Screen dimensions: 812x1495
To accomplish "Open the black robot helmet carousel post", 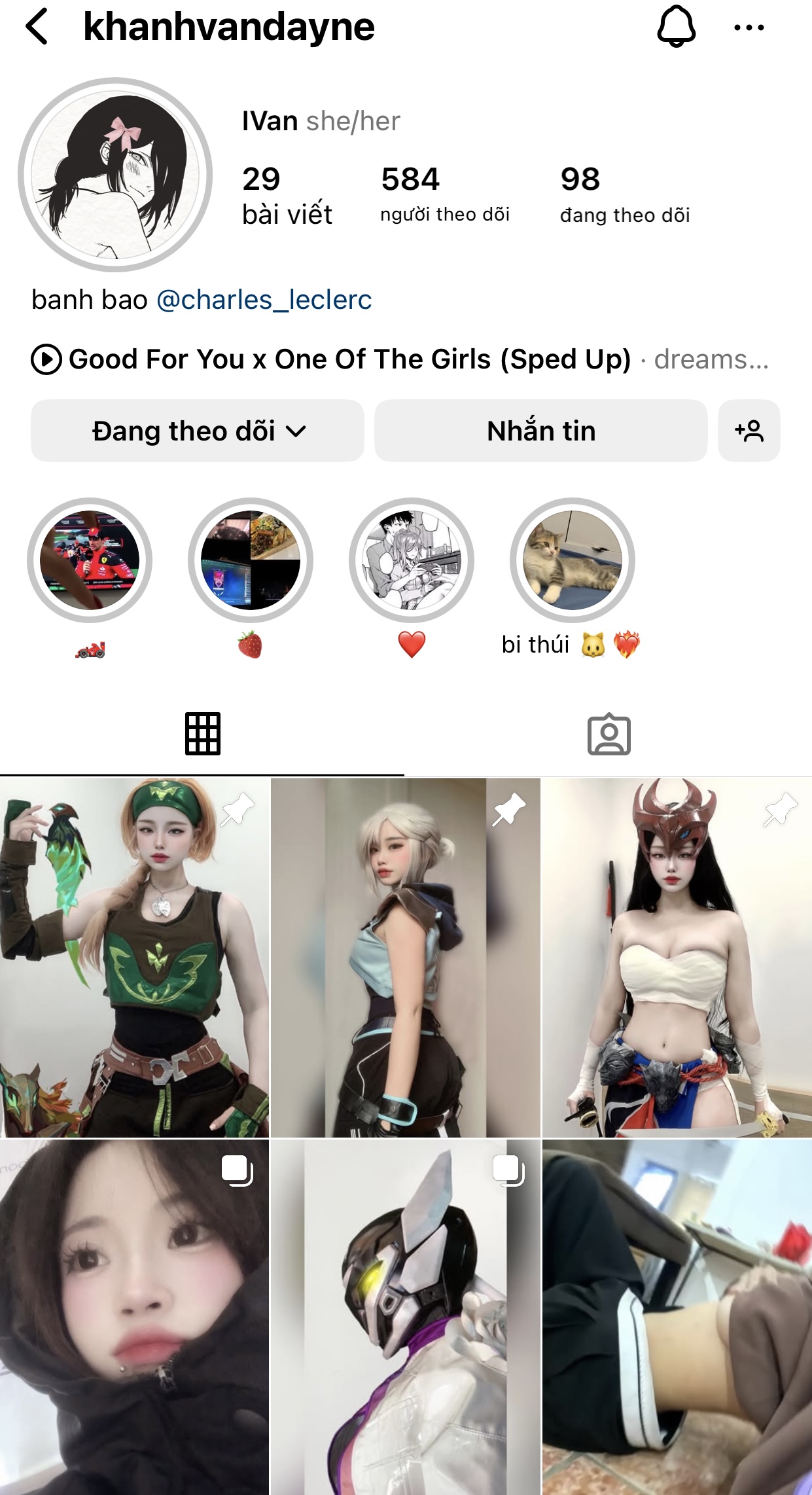I will coord(406,1316).
